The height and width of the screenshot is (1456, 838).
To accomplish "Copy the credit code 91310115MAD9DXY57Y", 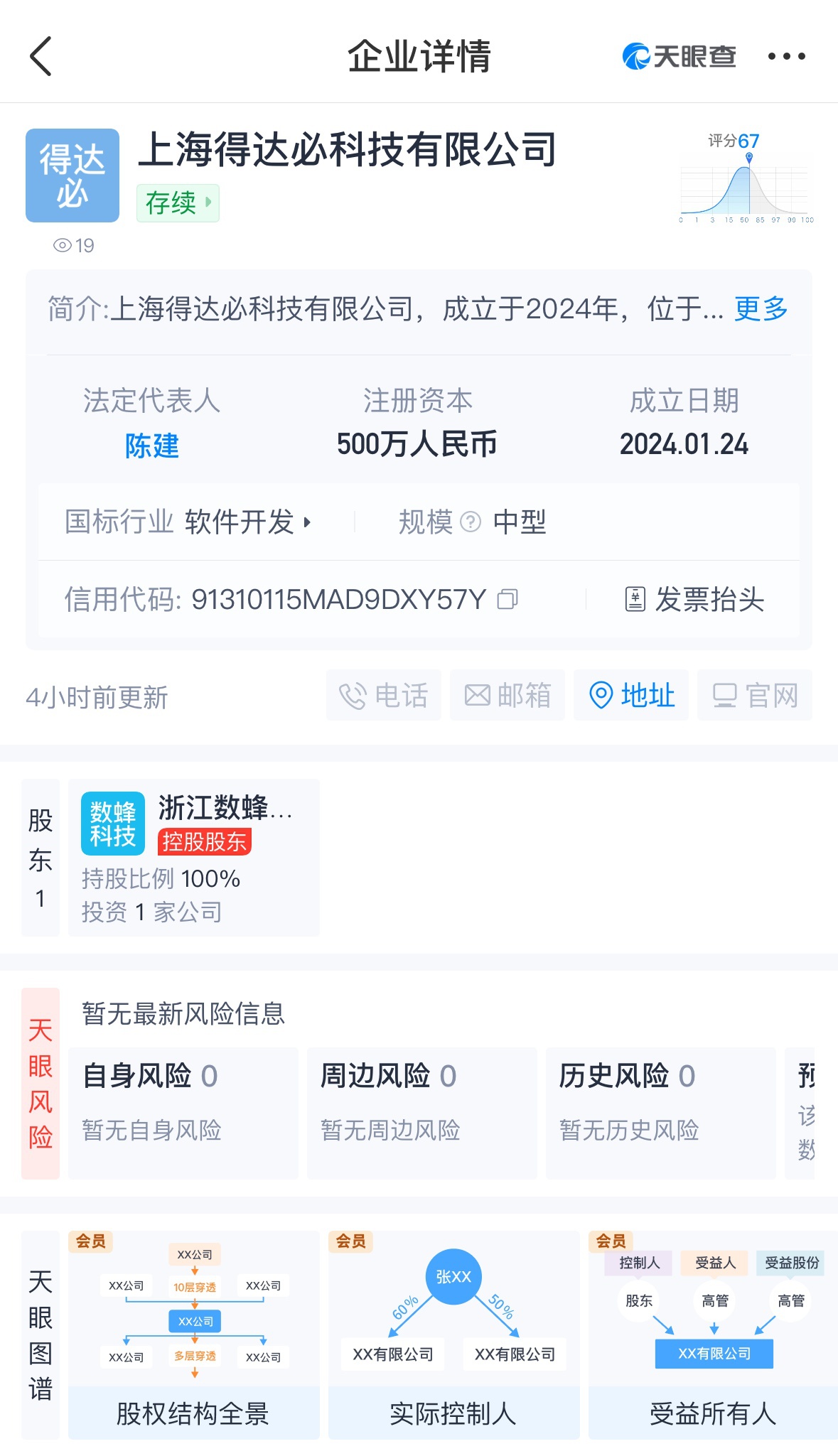I will tap(507, 599).
